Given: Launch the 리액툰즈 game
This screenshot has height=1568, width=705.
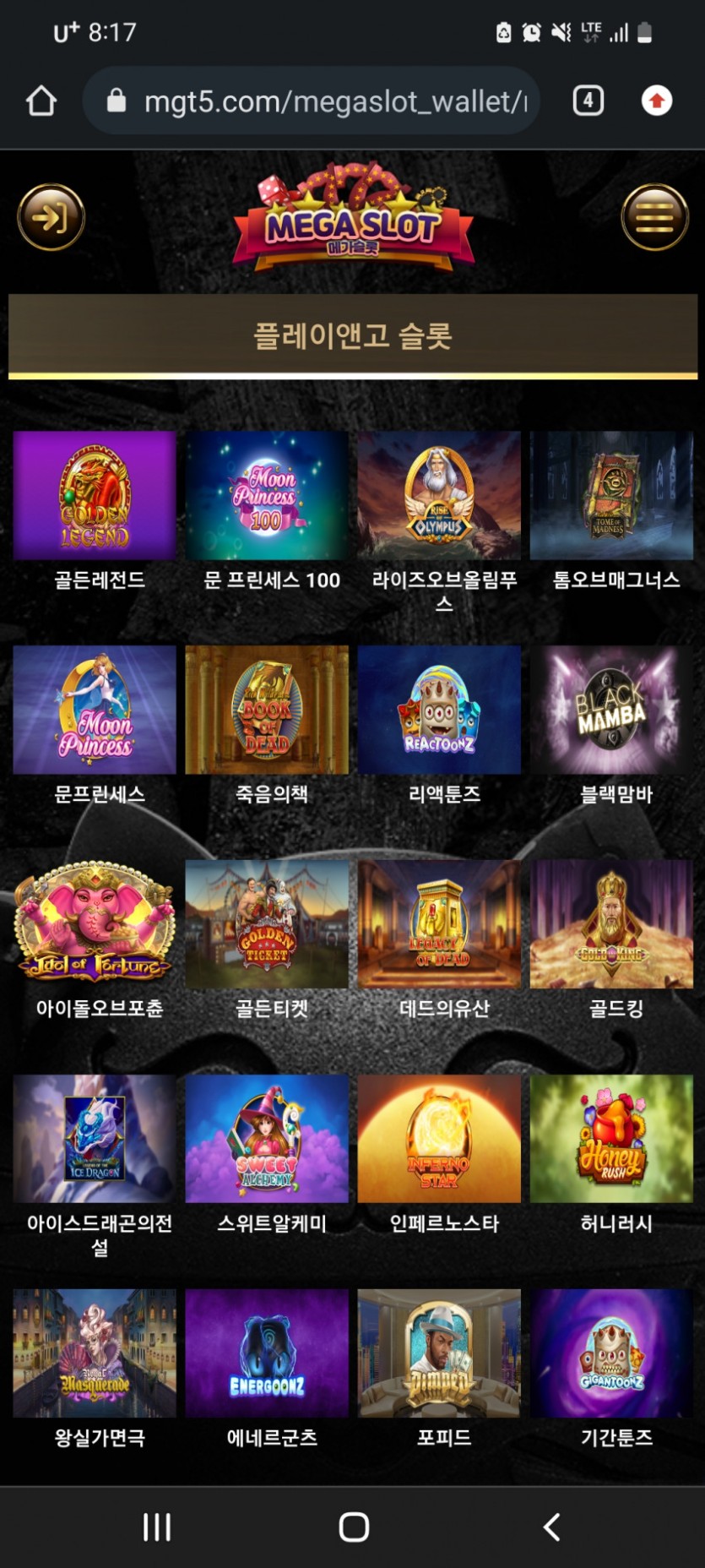Looking at the screenshot, I should (x=439, y=710).
